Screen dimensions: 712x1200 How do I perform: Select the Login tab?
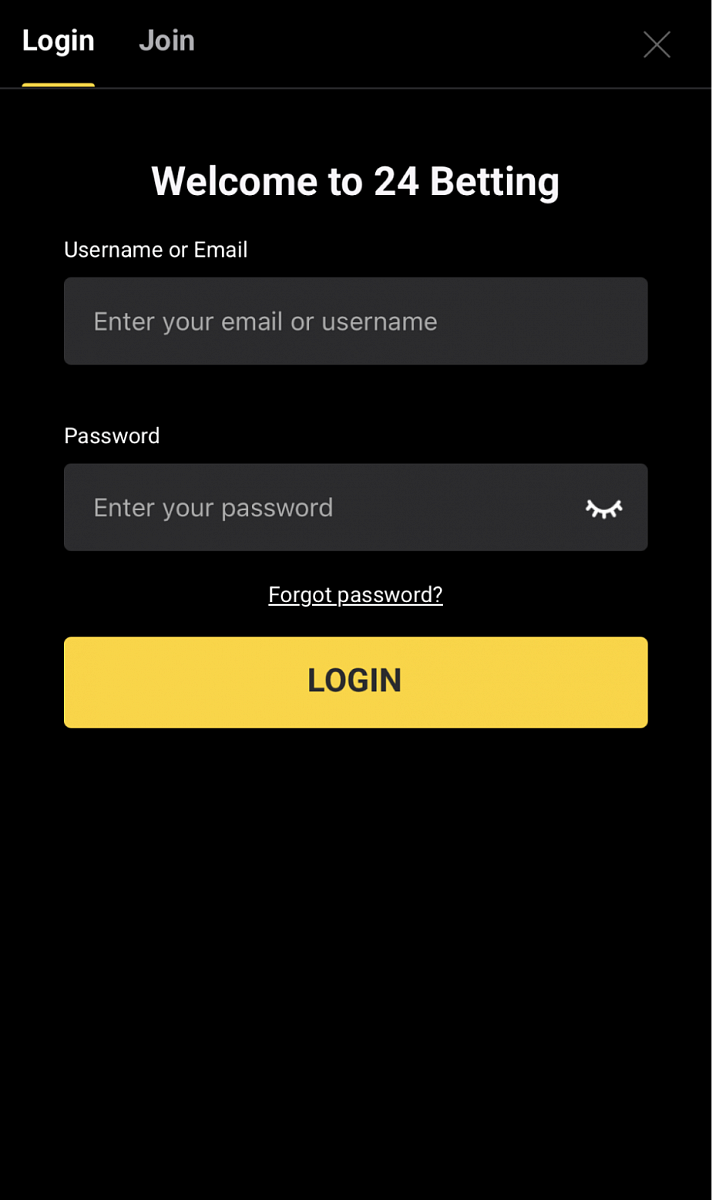[58, 41]
